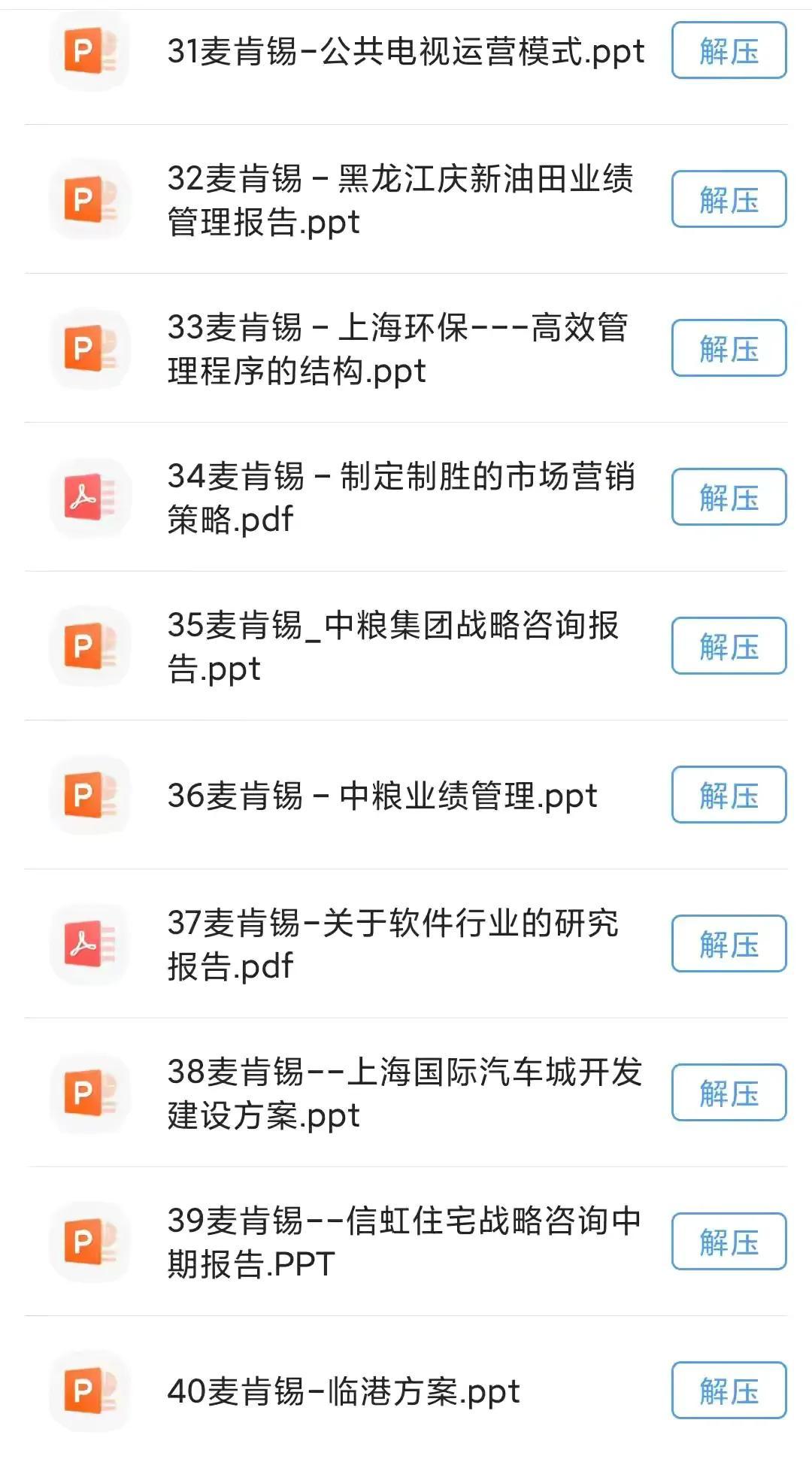Open the file 31麦肯锡-公共电视运营模式.ppt
Viewport: 812px width, 1462px height.
coord(405,52)
